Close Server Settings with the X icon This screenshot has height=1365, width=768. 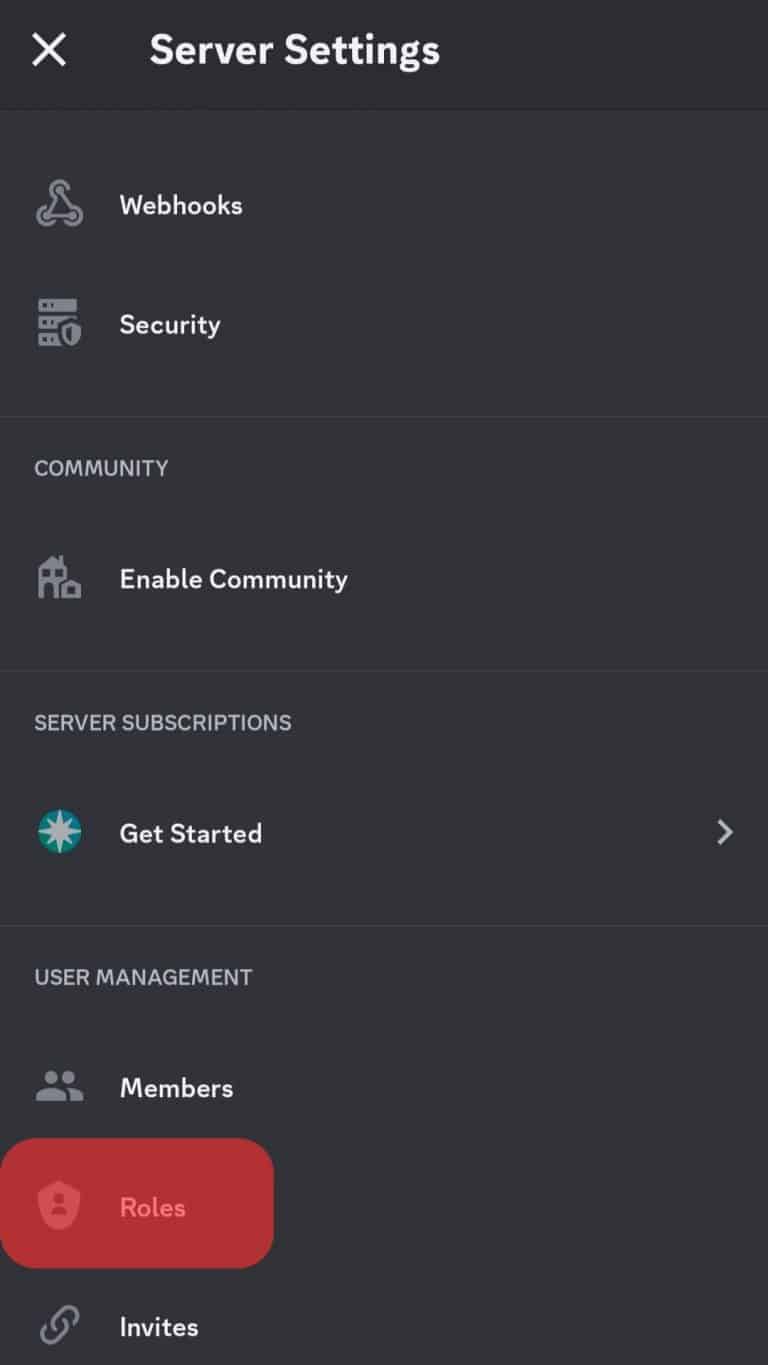[49, 51]
